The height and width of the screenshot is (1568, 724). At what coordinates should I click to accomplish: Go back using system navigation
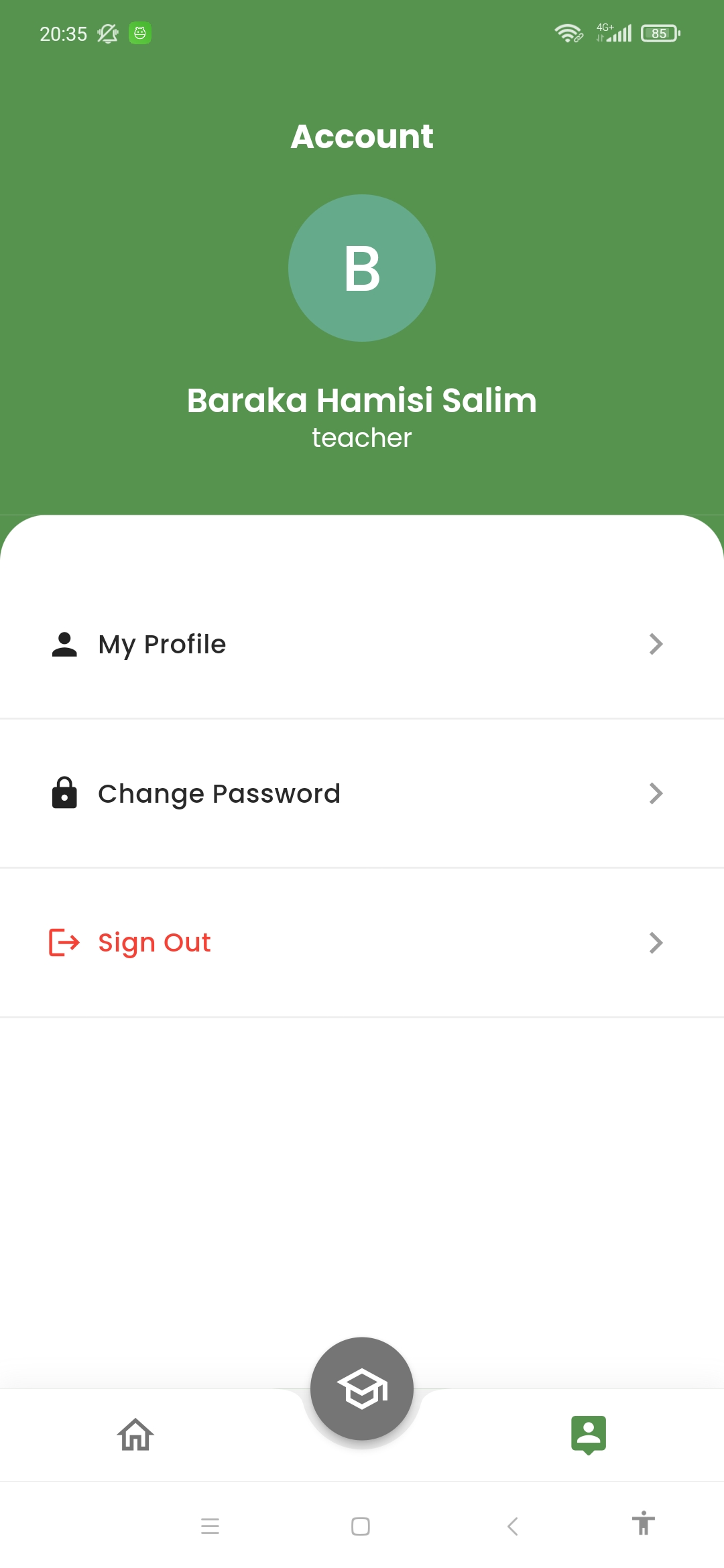(x=513, y=1526)
